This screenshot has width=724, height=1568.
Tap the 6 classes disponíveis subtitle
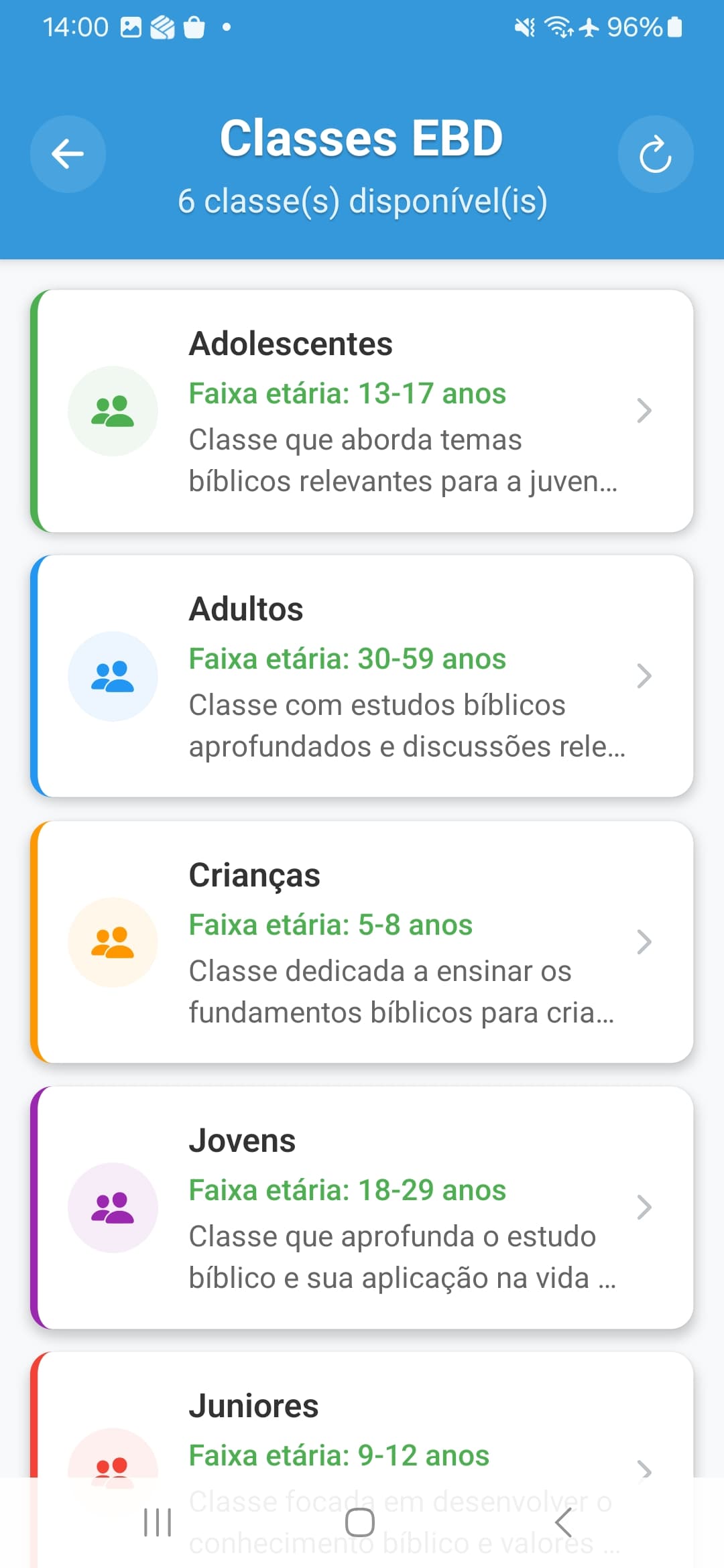(362, 200)
